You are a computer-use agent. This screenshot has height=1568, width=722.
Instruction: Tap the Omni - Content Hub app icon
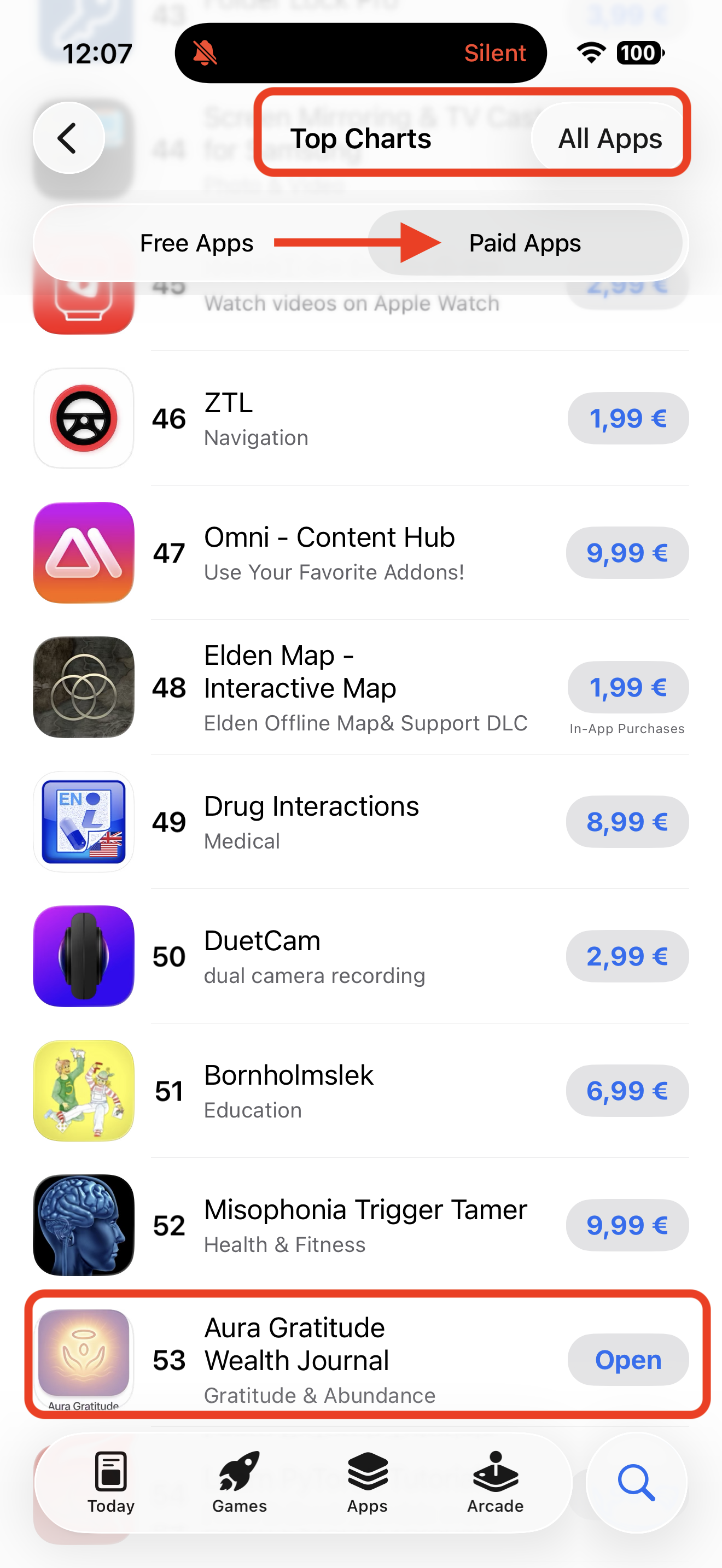pyautogui.click(x=83, y=553)
